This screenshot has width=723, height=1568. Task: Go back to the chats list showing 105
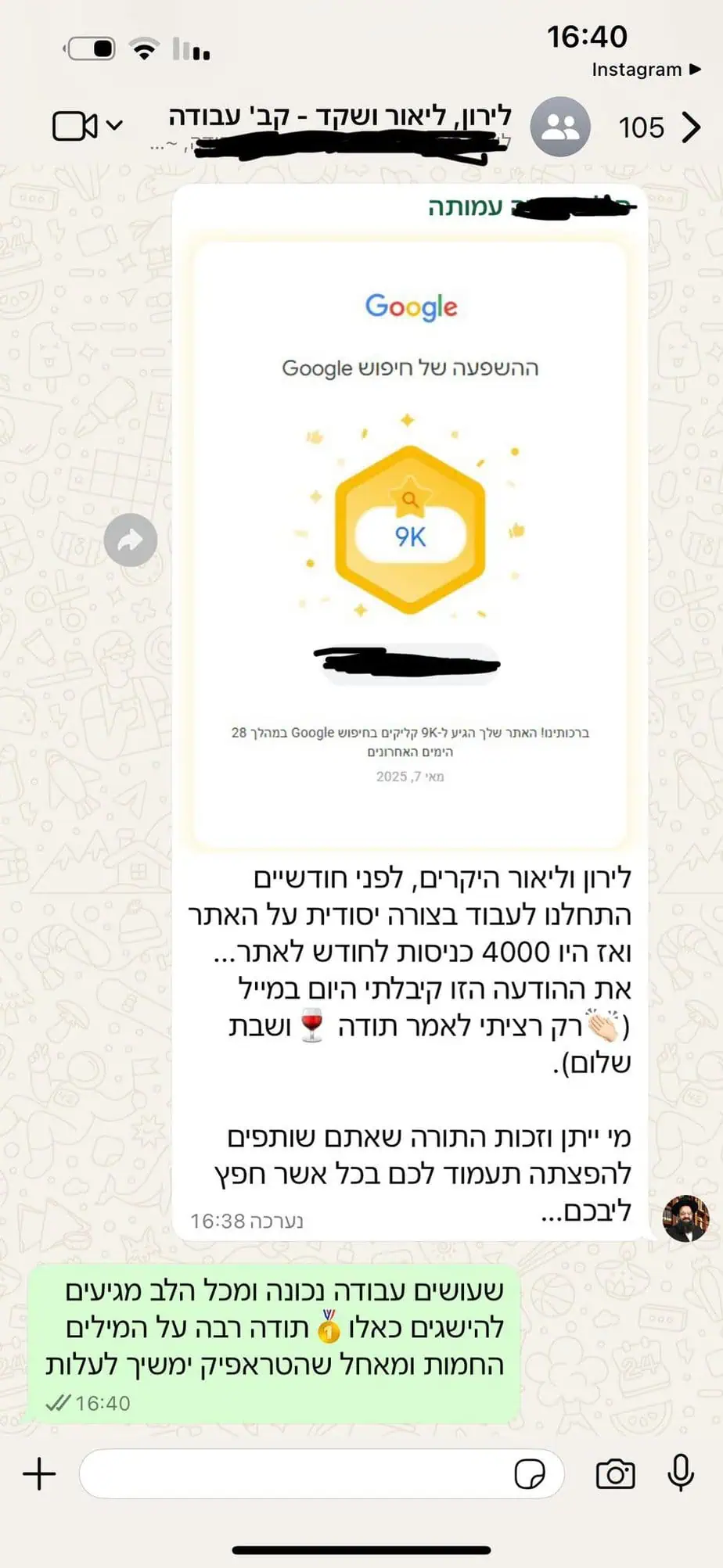click(x=659, y=127)
